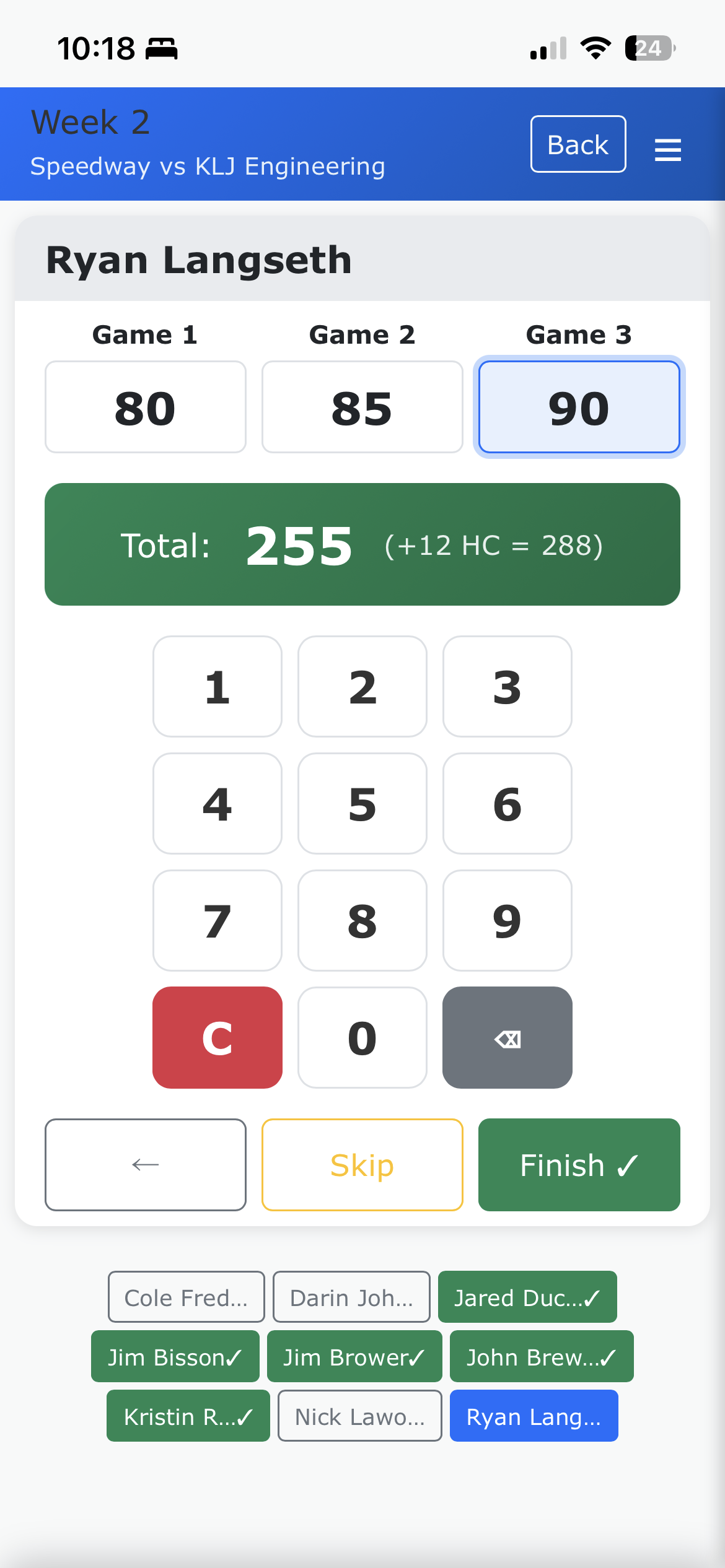Select the Game 2 score field
The height and width of the screenshot is (1568, 725).
click(362, 407)
